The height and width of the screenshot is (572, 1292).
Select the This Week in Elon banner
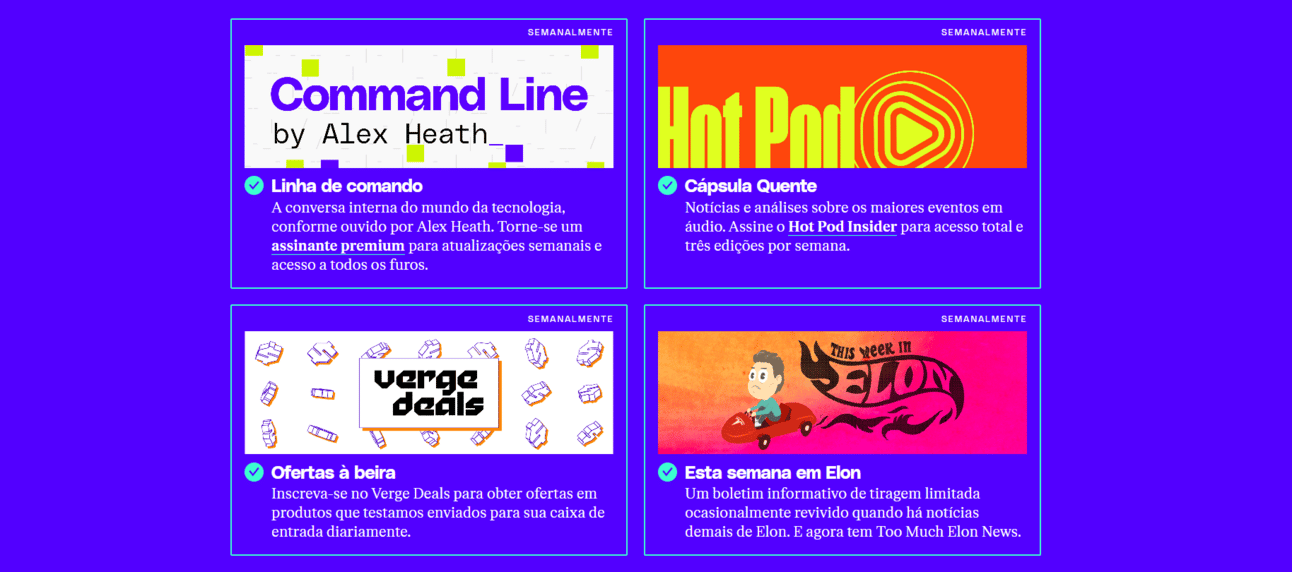pyautogui.click(x=842, y=392)
